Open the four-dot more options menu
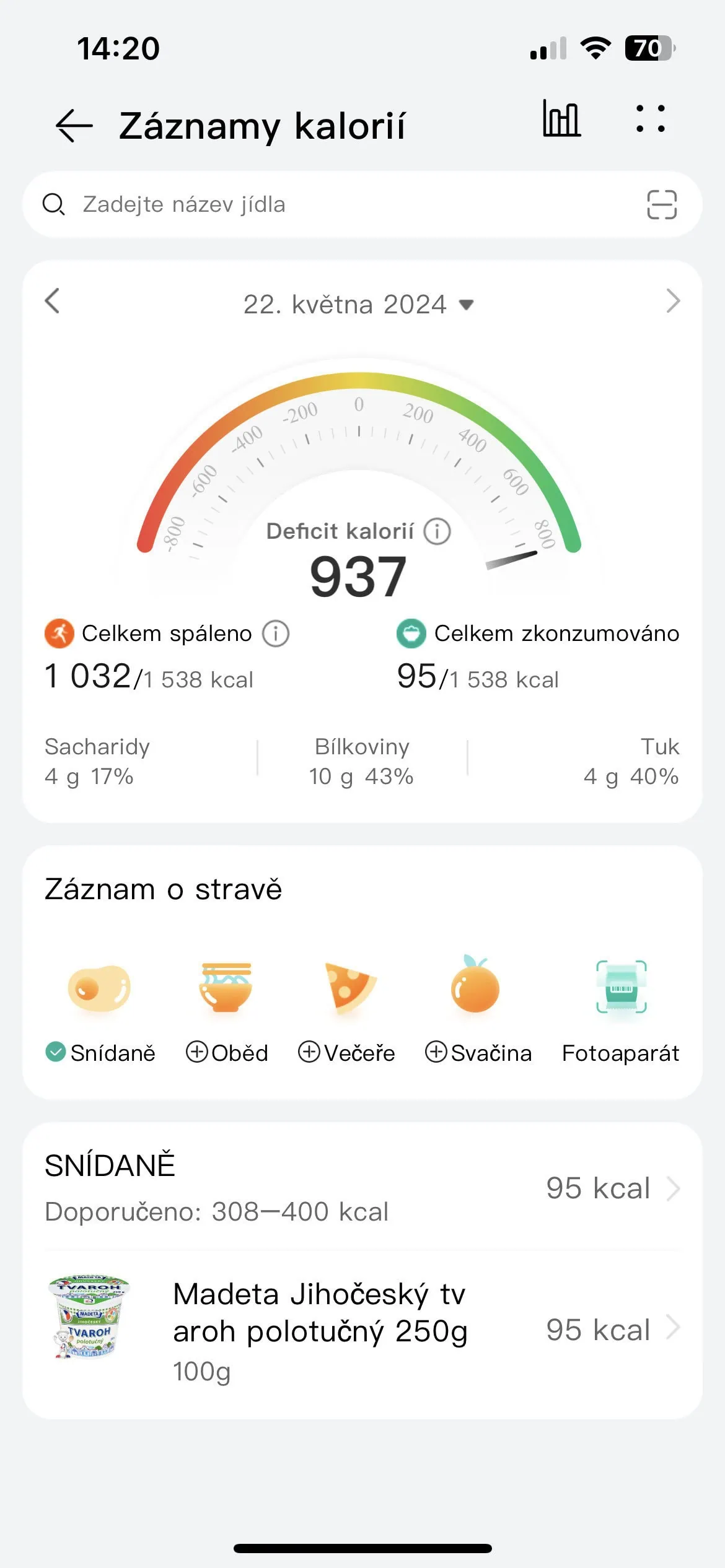This screenshot has width=725, height=1568. click(651, 118)
